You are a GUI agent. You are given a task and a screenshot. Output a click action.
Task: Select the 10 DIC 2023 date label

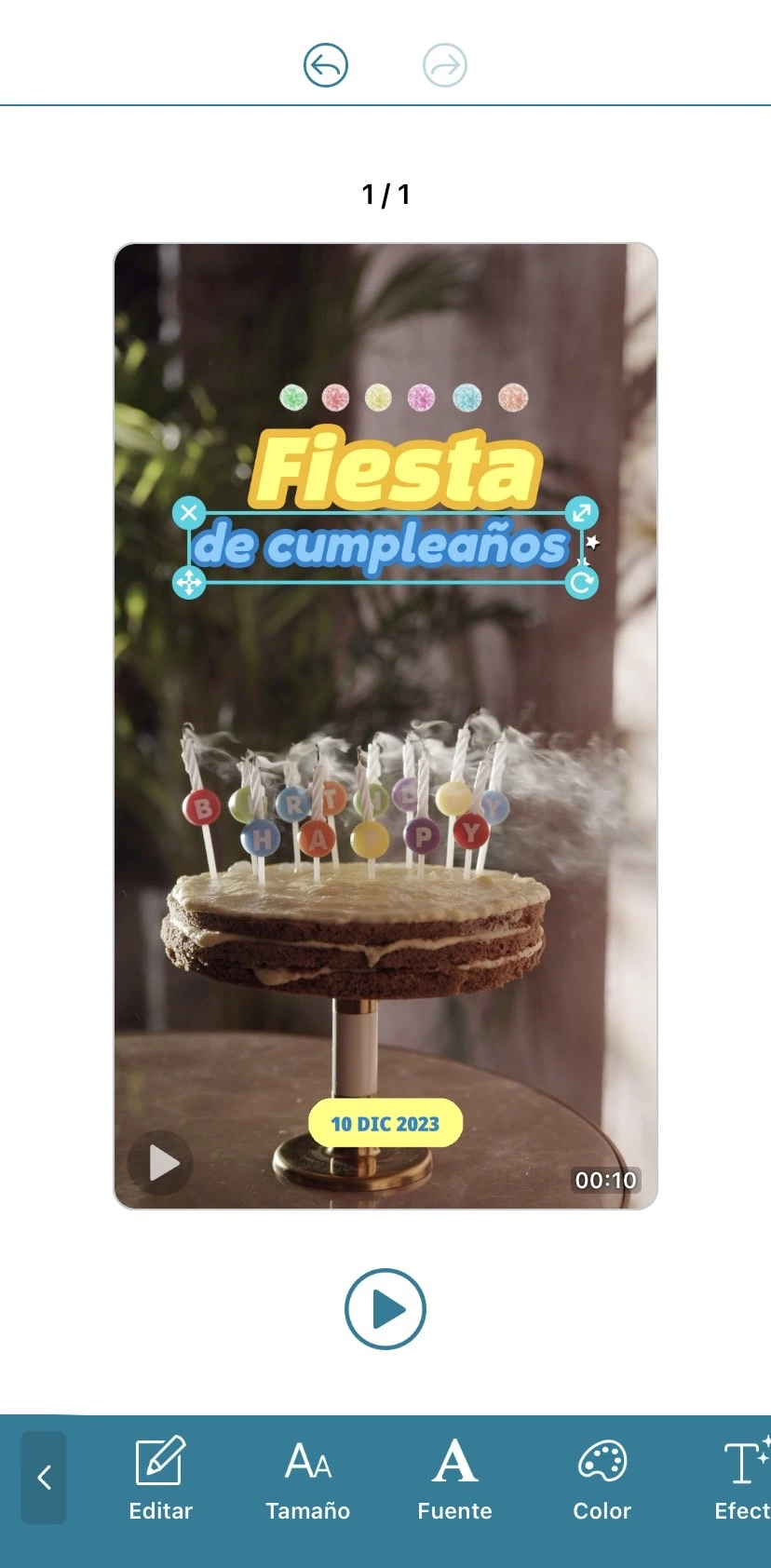[x=385, y=1123]
